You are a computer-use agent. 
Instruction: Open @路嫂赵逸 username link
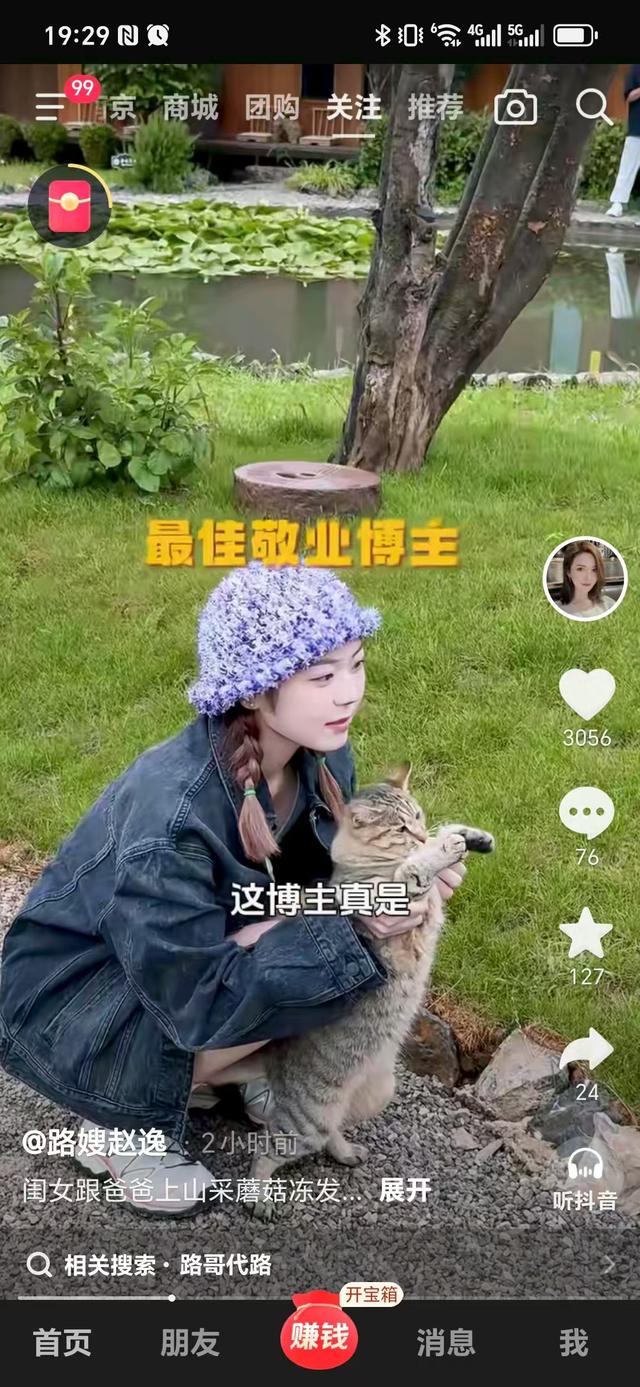[94, 1143]
